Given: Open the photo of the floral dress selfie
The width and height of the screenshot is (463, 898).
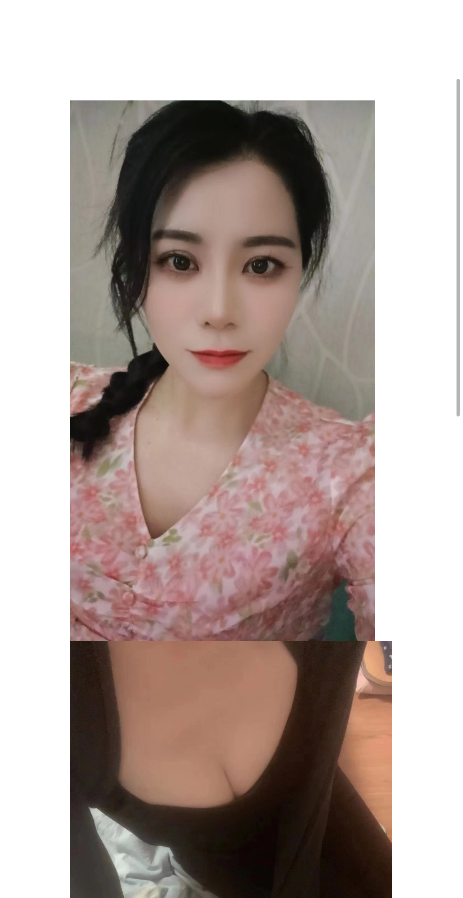Looking at the screenshot, I should (222, 370).
